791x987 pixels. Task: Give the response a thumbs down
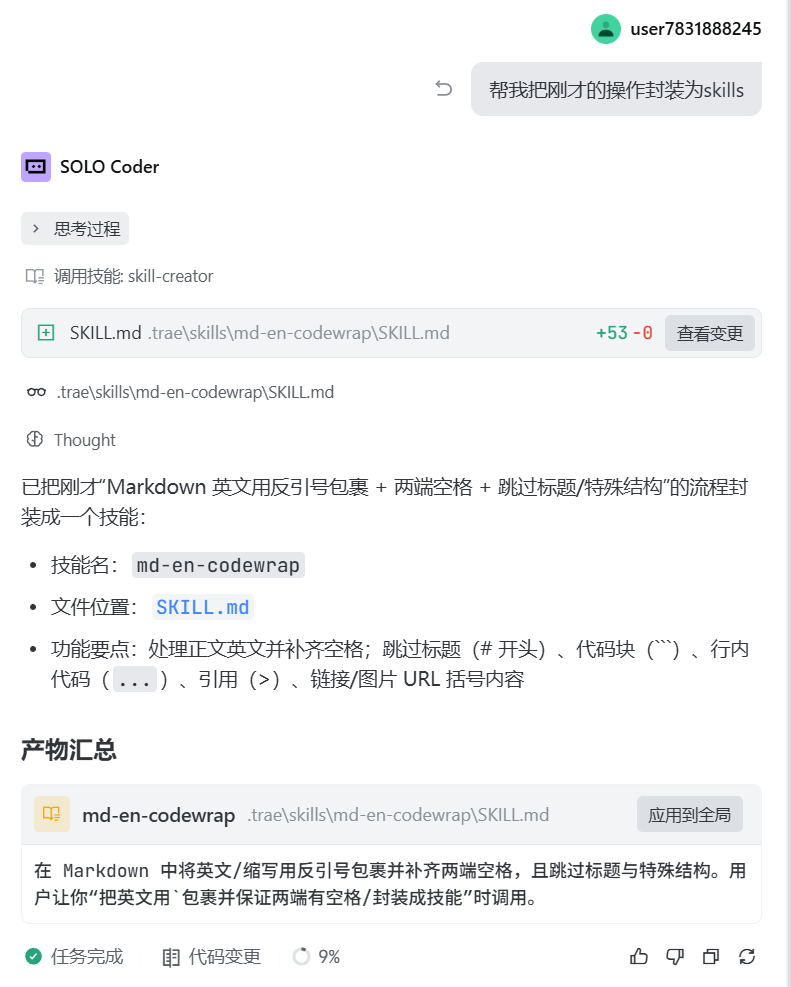pos(675,957)
